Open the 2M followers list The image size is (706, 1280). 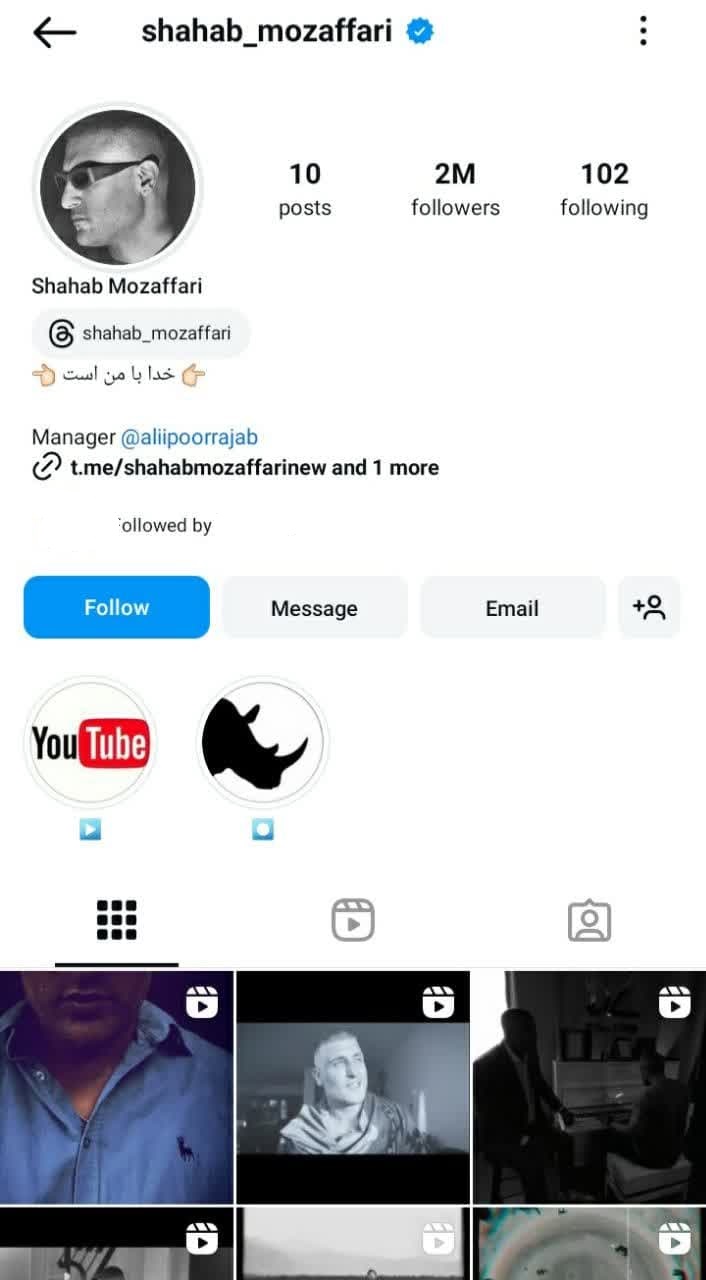[x=455, y=189]
